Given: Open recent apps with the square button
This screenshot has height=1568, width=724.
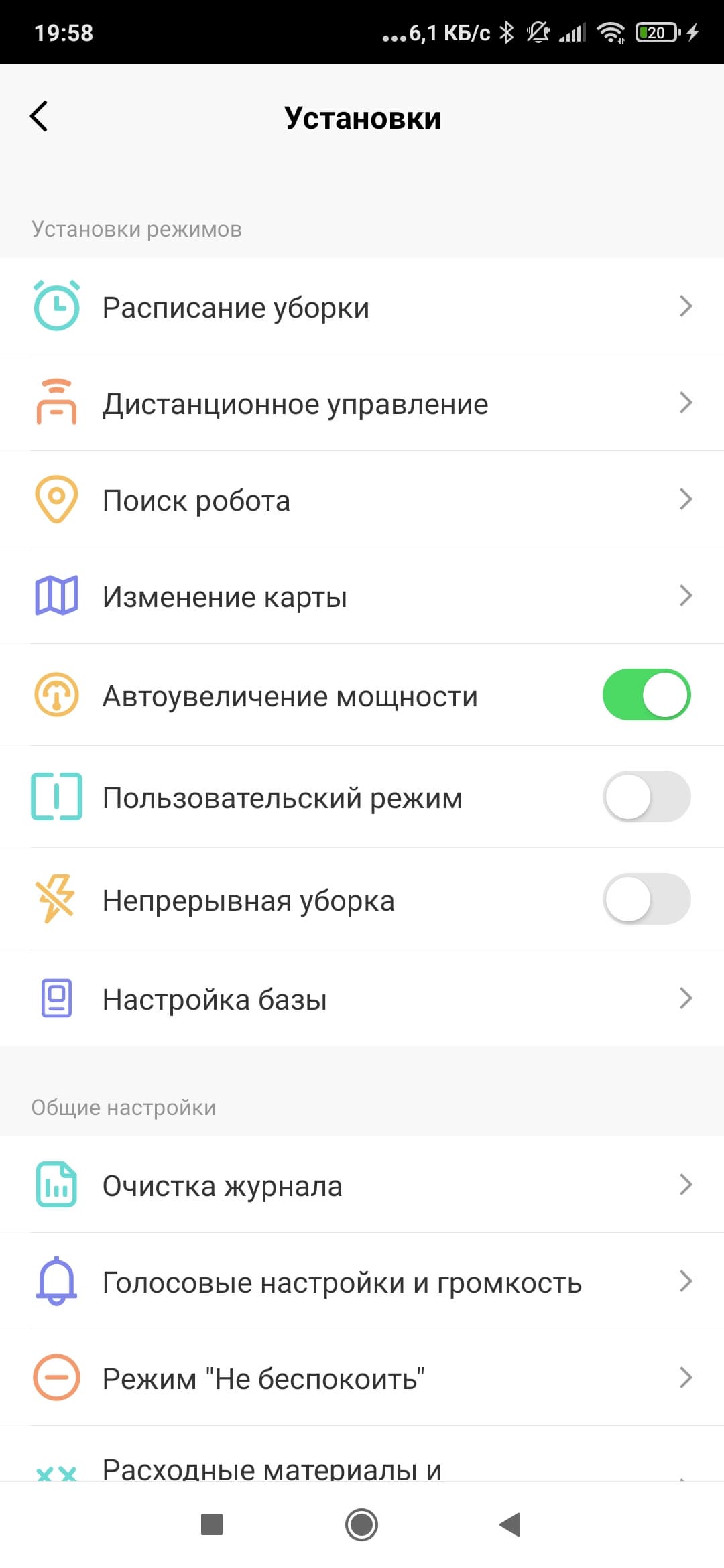Looking at the screenshot, I should (x=212, y=1525).
